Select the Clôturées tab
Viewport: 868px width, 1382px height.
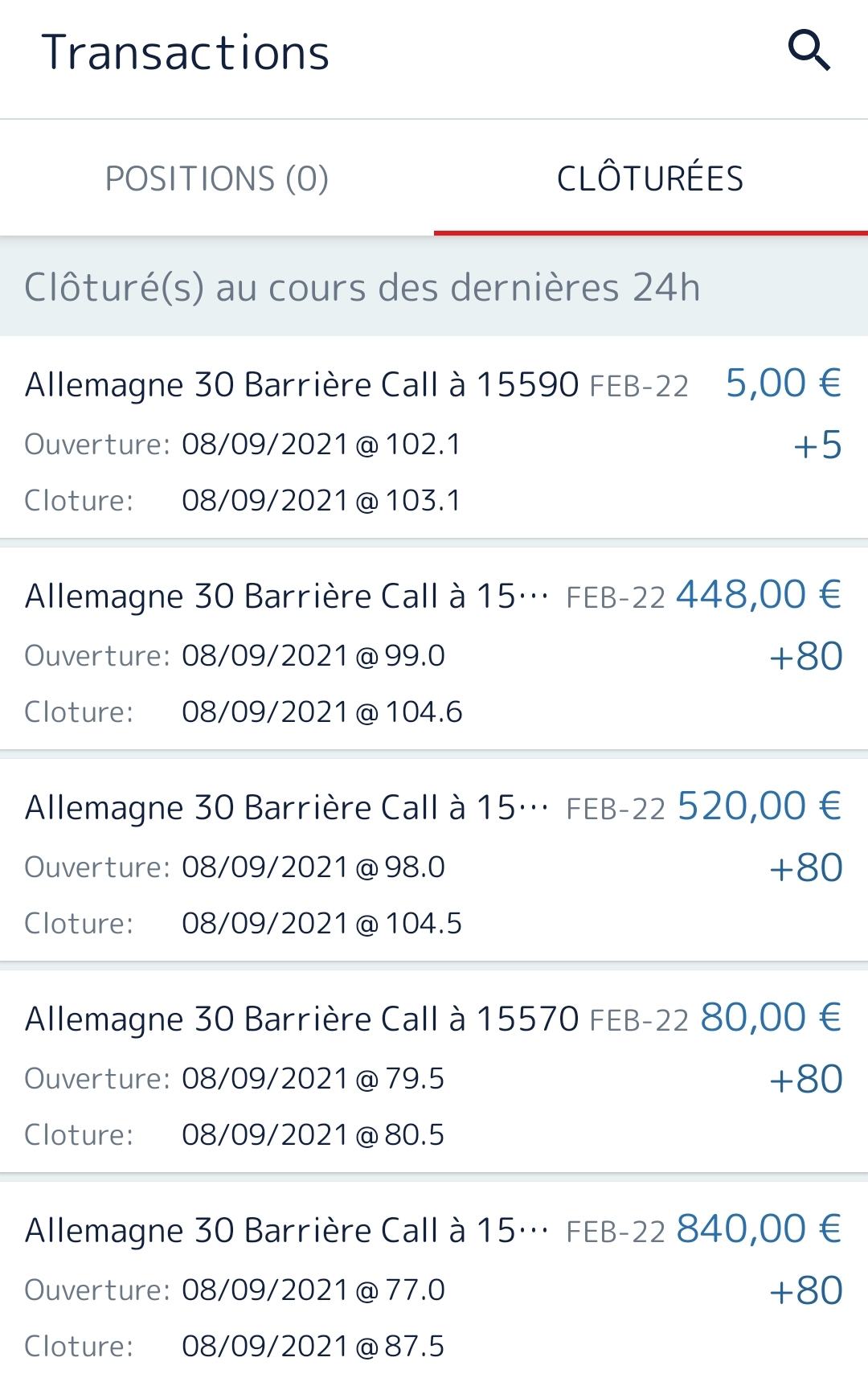(x=650, y=178)
